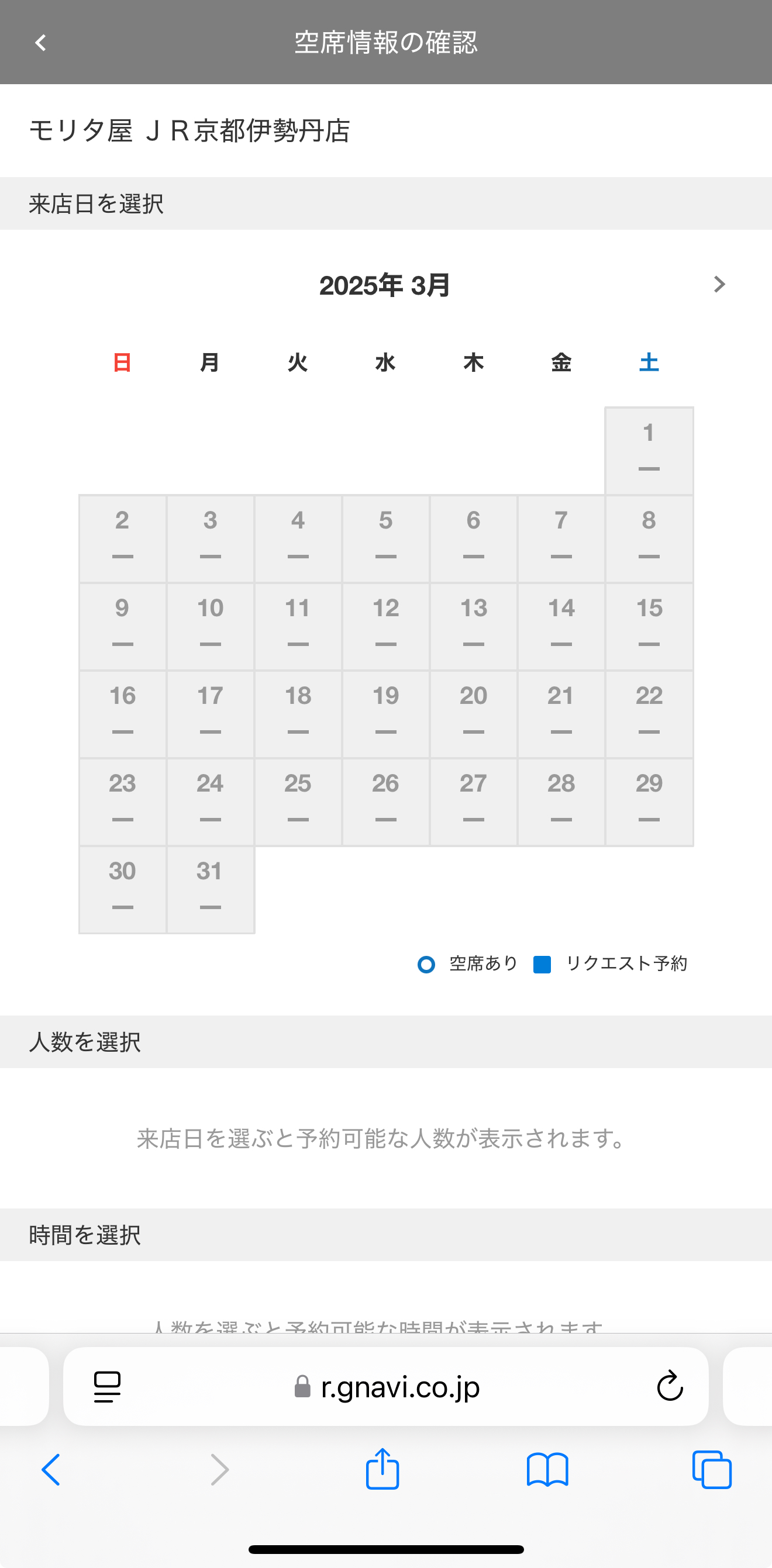The width and height of the screenshot is (772, 1568).
Task: Select March 1 on the calendar
Action: pos(649,450)
